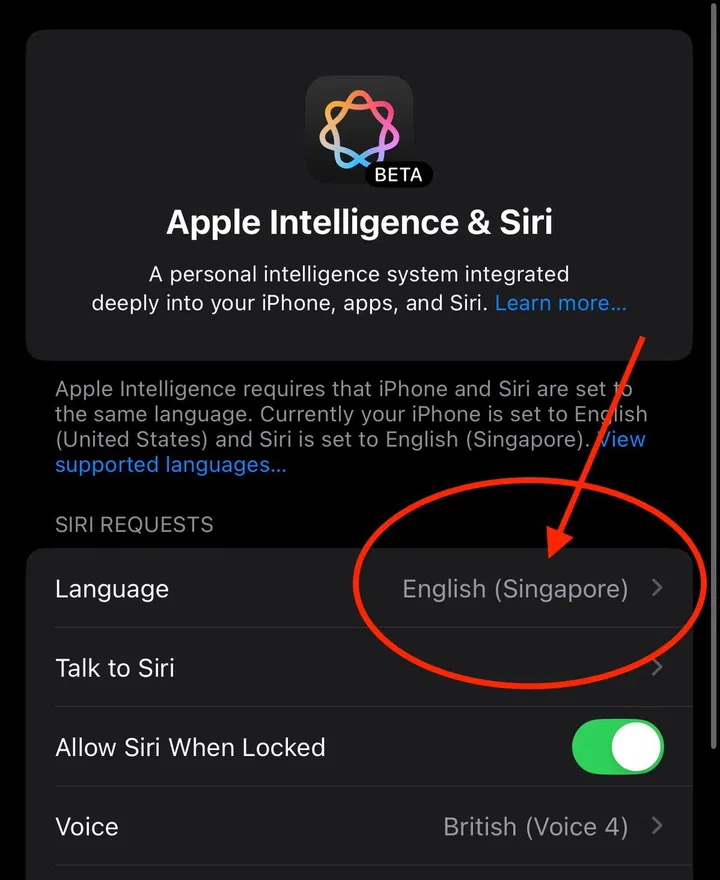Open the Siri Voice setting
The height and width of the screenshot is (880, 720).
tap(359, 827)
